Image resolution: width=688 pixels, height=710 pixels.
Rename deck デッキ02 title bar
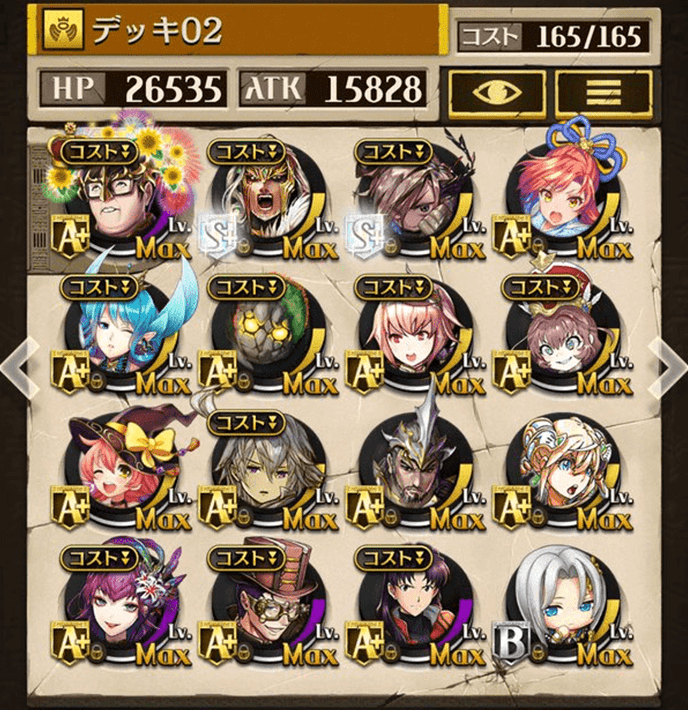click(240, 32)
